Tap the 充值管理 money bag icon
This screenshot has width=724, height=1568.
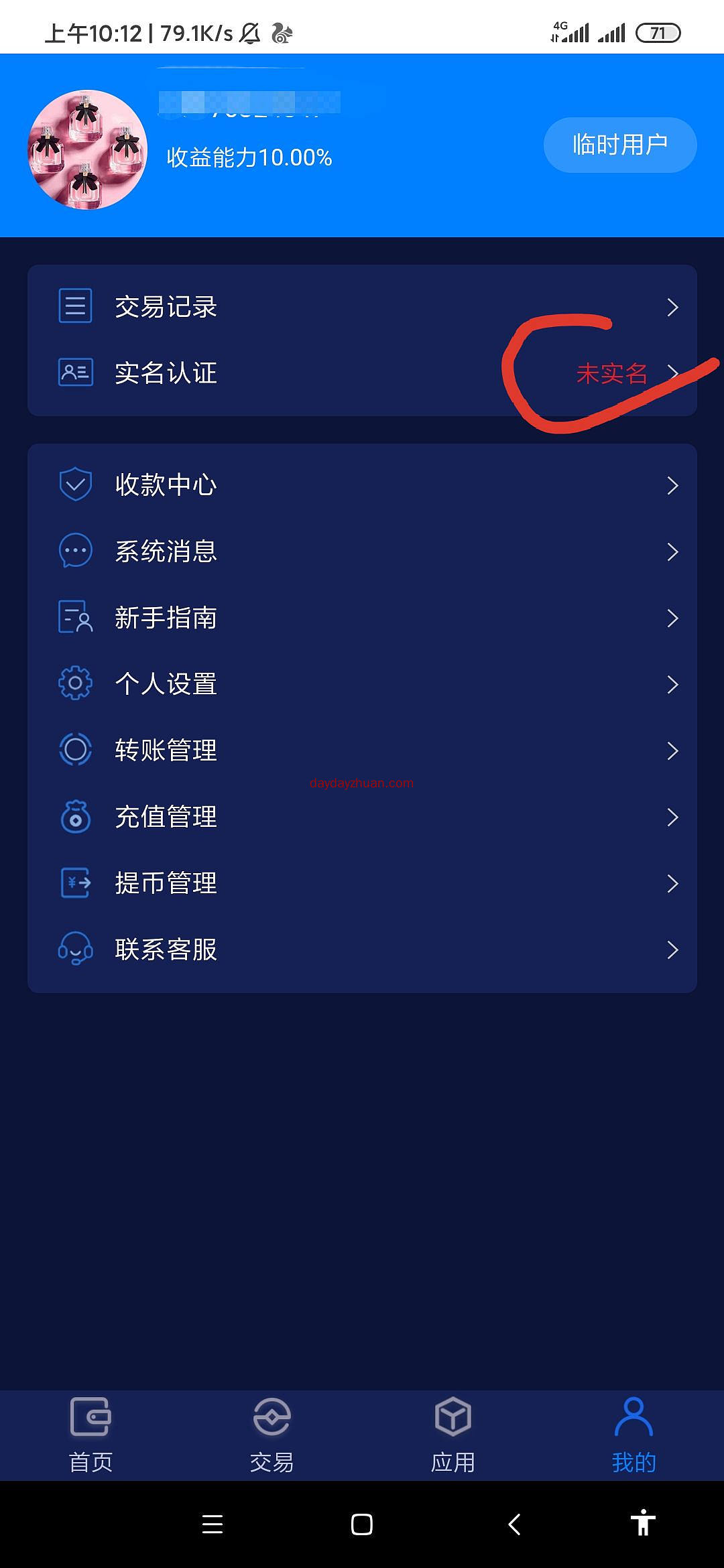(75, 817)
